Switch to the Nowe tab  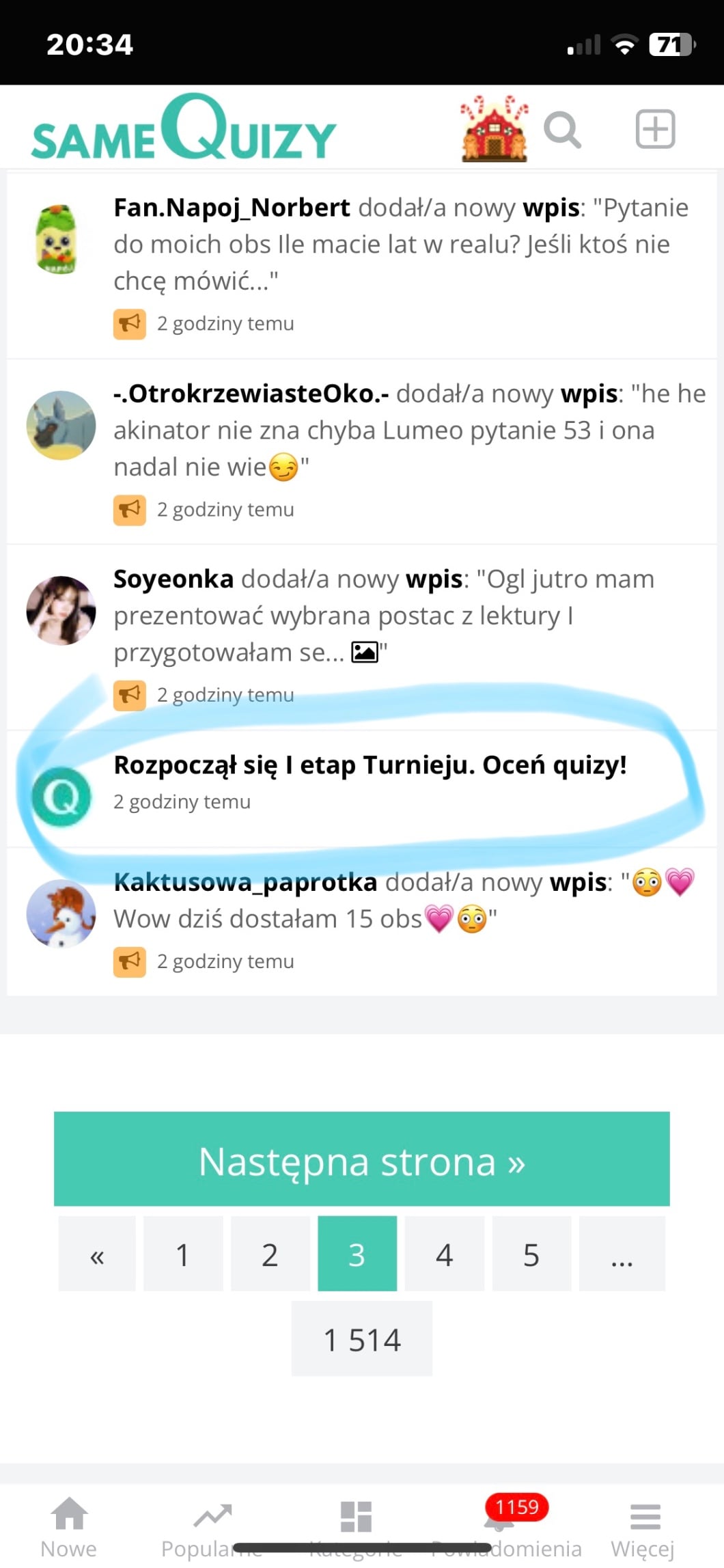(69, 1528)
